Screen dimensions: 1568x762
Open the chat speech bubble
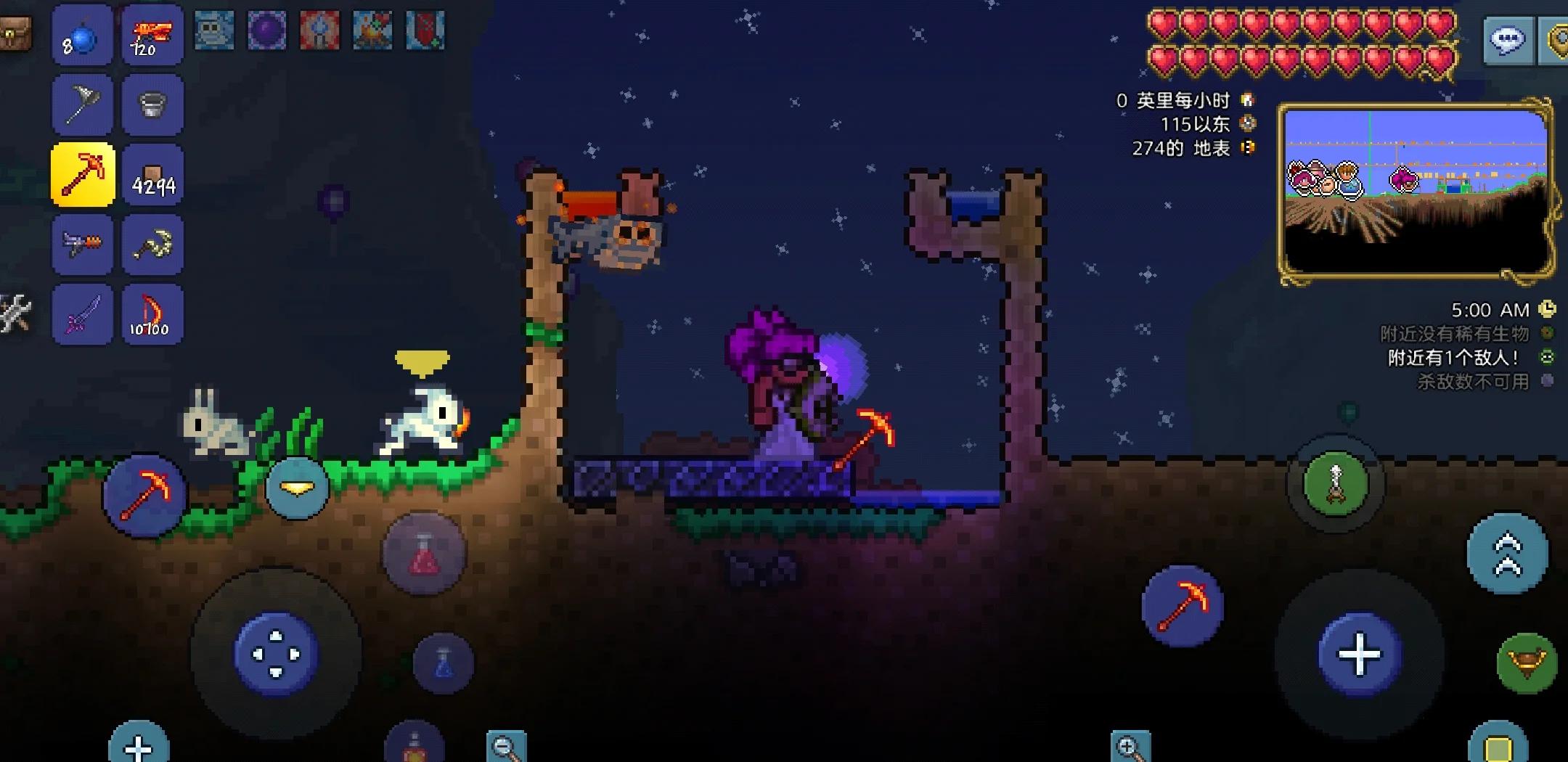tap(1507, 40)
